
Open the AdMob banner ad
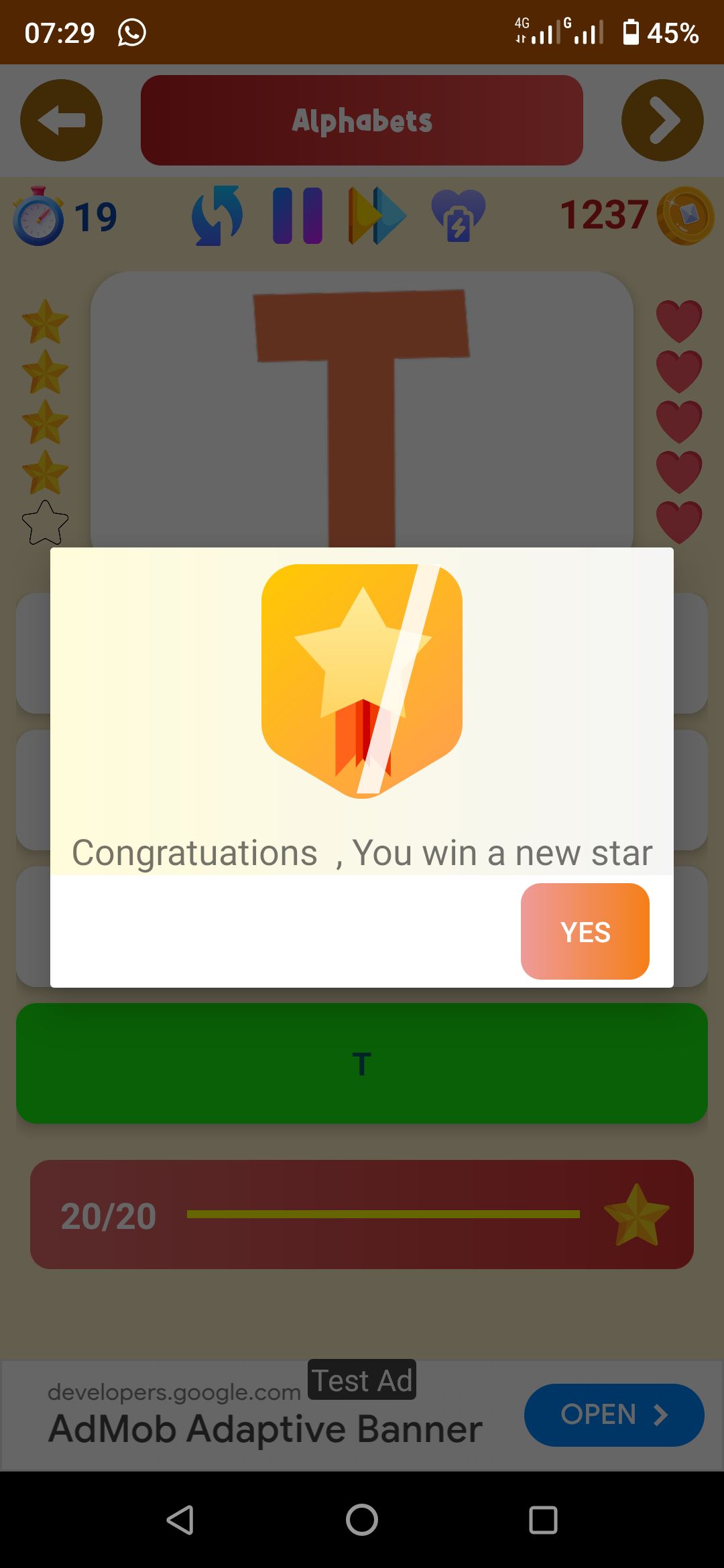pos(613,1415)
